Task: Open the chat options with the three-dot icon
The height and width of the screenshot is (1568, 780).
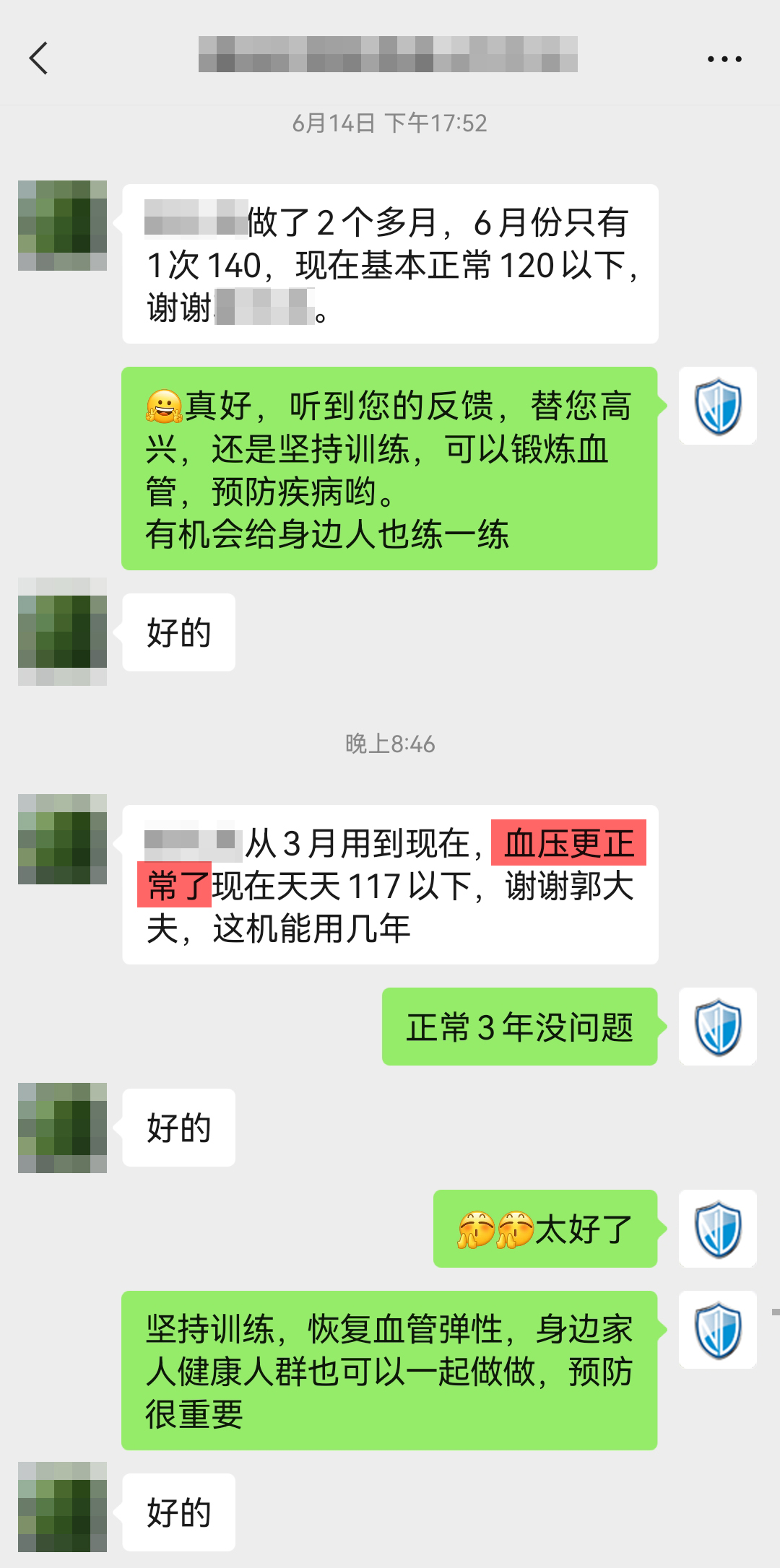Action: 724,59
